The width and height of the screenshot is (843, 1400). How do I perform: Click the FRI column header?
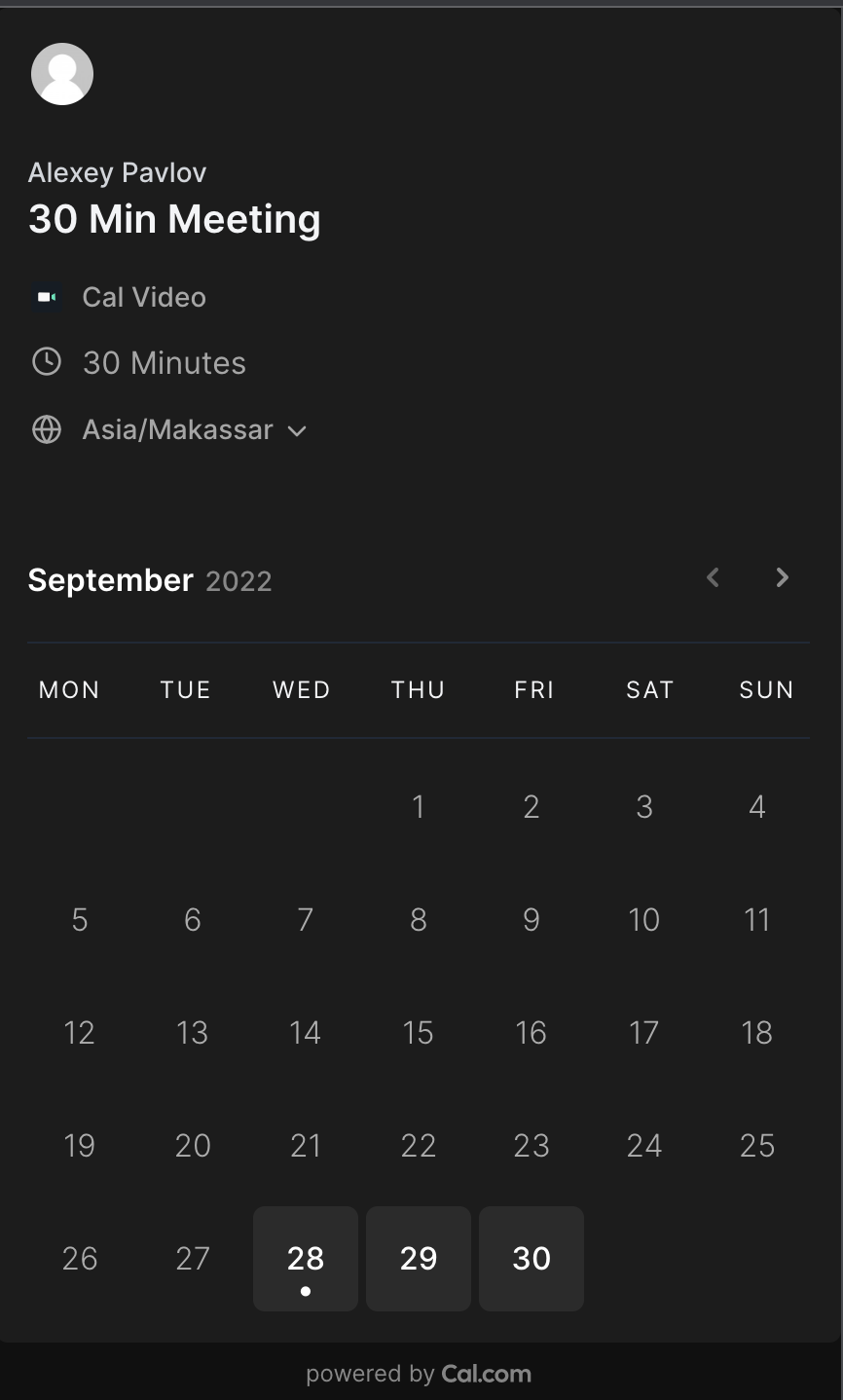pos(533,689)
